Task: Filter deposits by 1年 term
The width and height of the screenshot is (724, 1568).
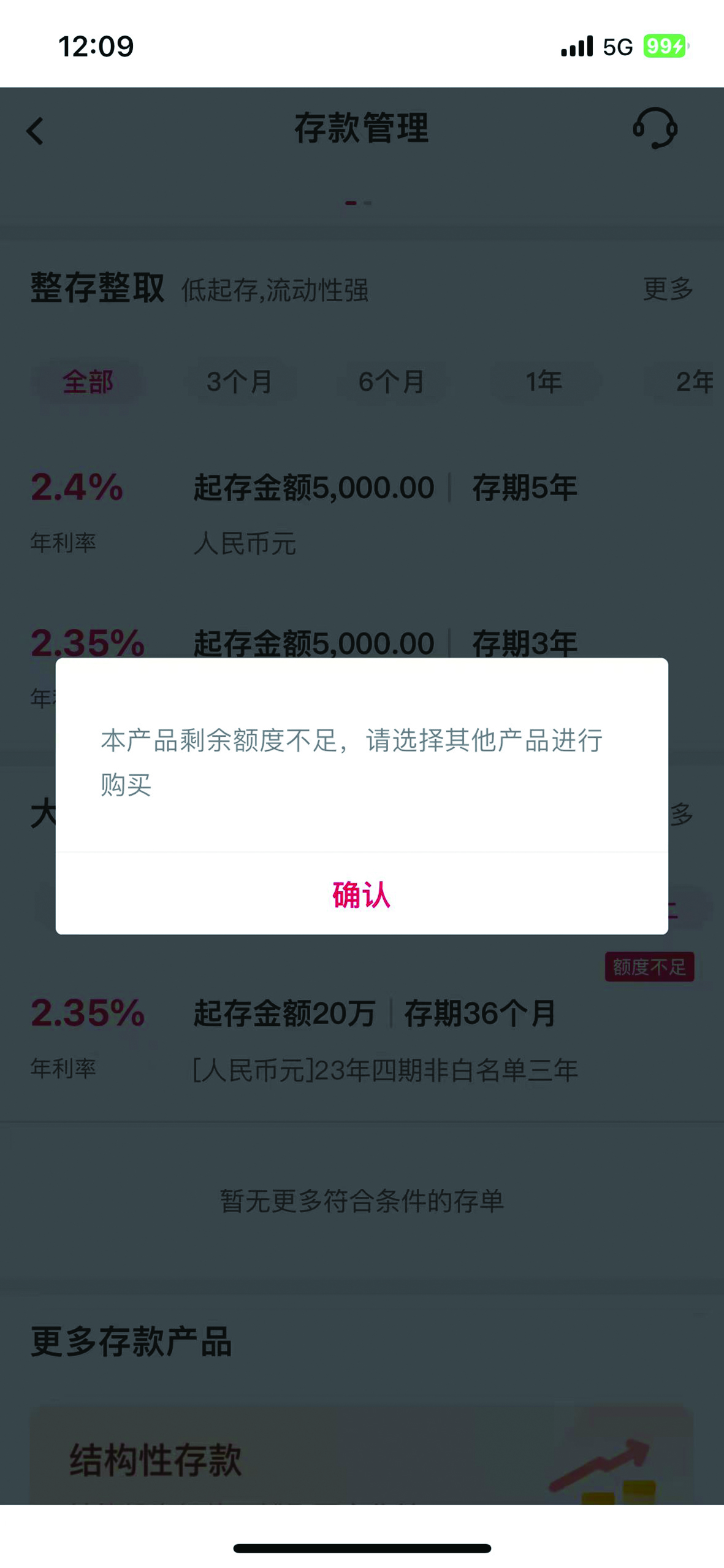Action: click(543, 382)
